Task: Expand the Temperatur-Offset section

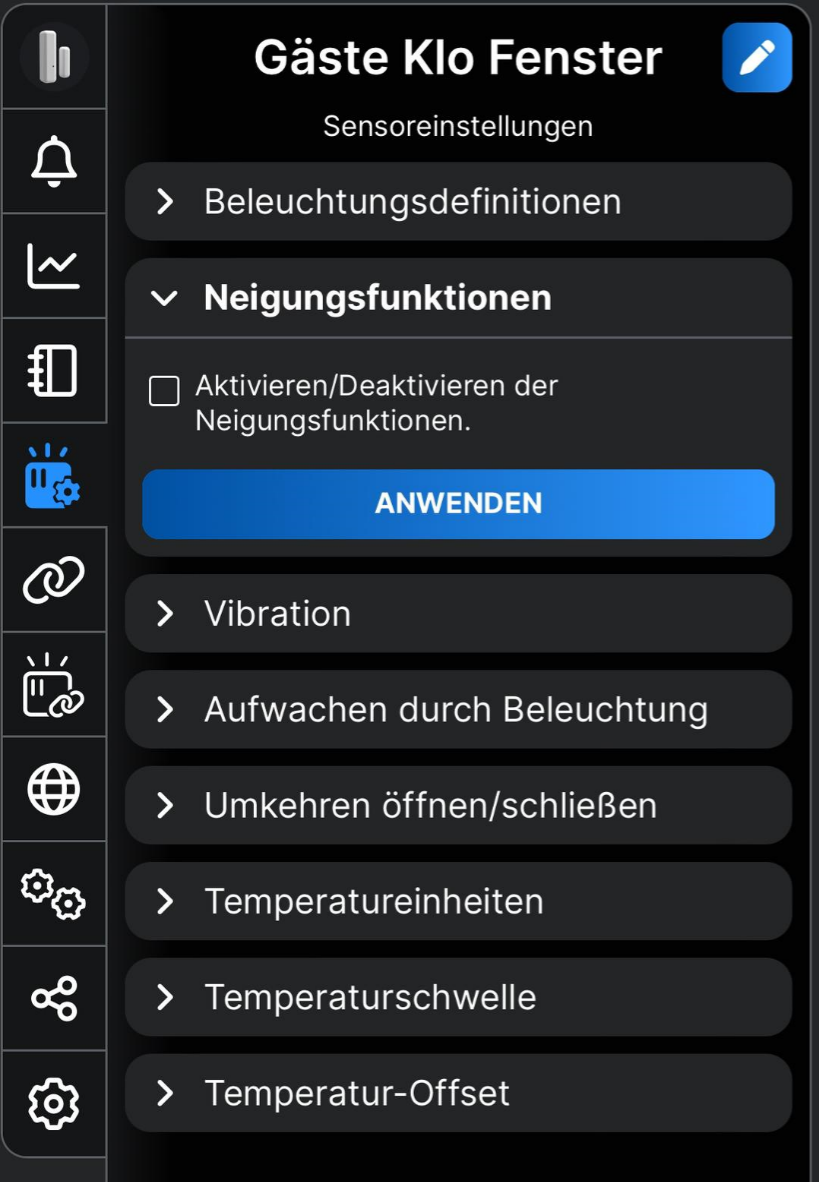Action: (x=457, y=1093)
